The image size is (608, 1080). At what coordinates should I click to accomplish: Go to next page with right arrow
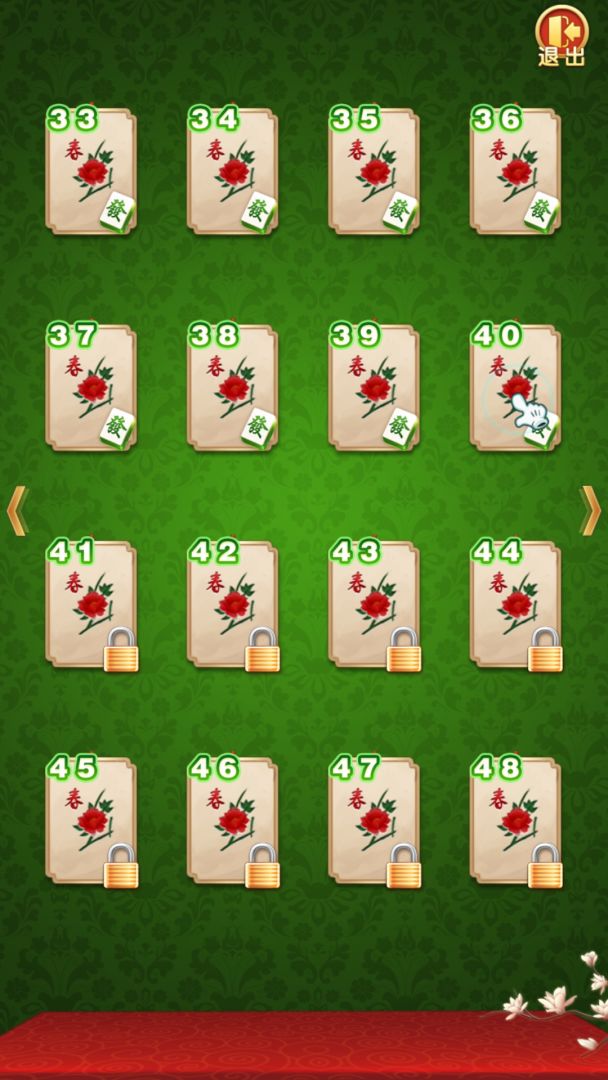[590, 510]
